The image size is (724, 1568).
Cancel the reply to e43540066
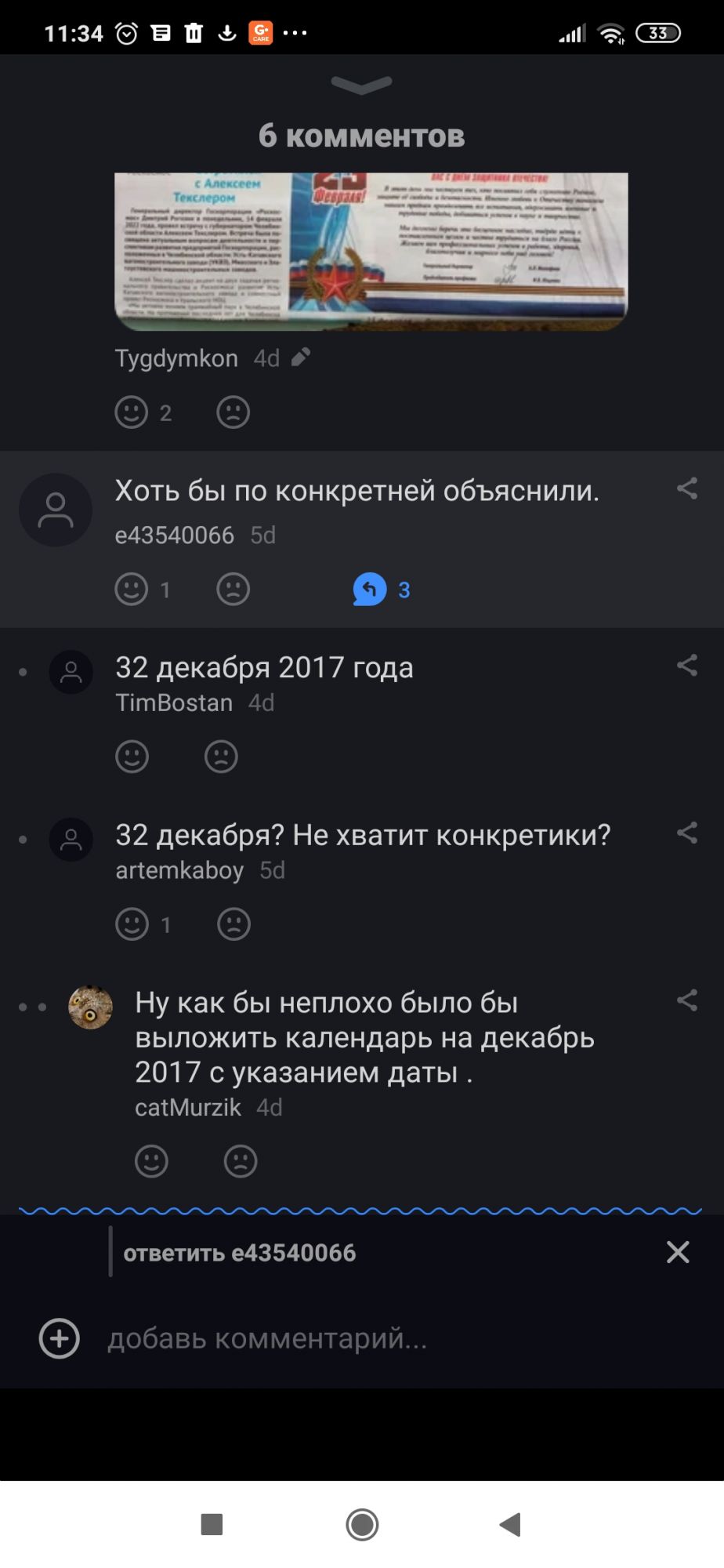coord(678,1252)
